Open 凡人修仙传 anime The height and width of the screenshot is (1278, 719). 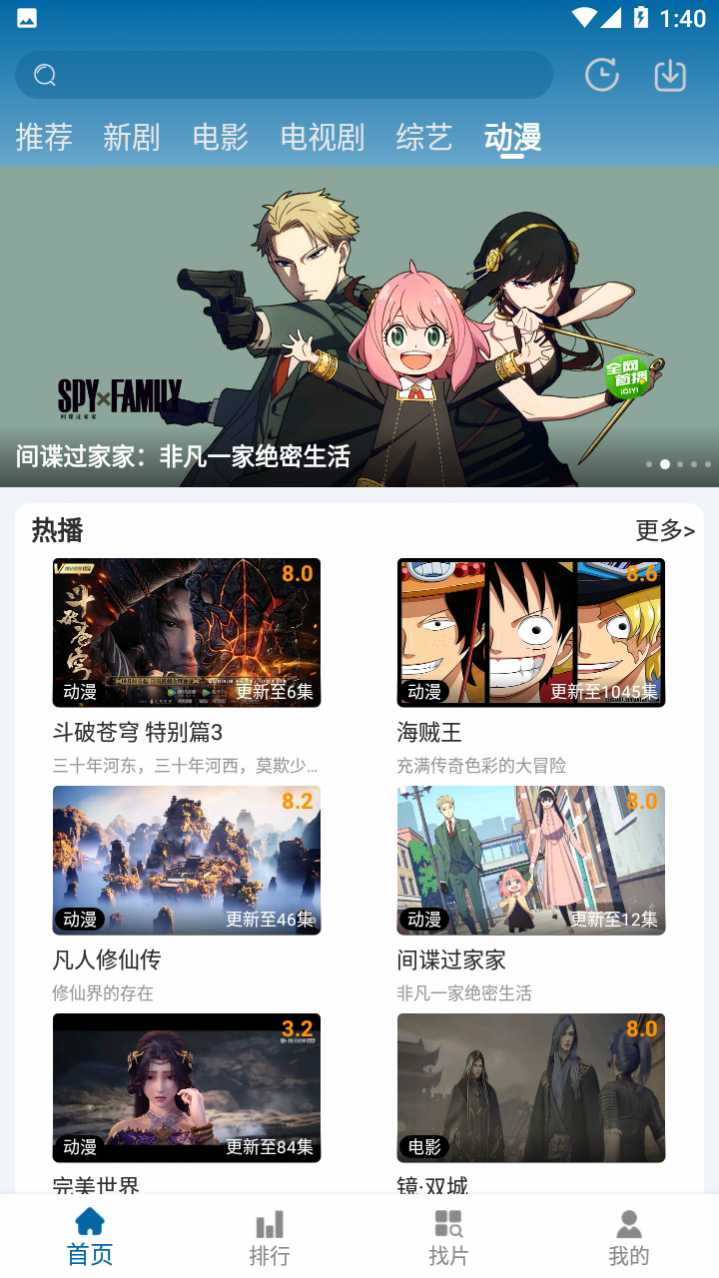click(187, 861)
